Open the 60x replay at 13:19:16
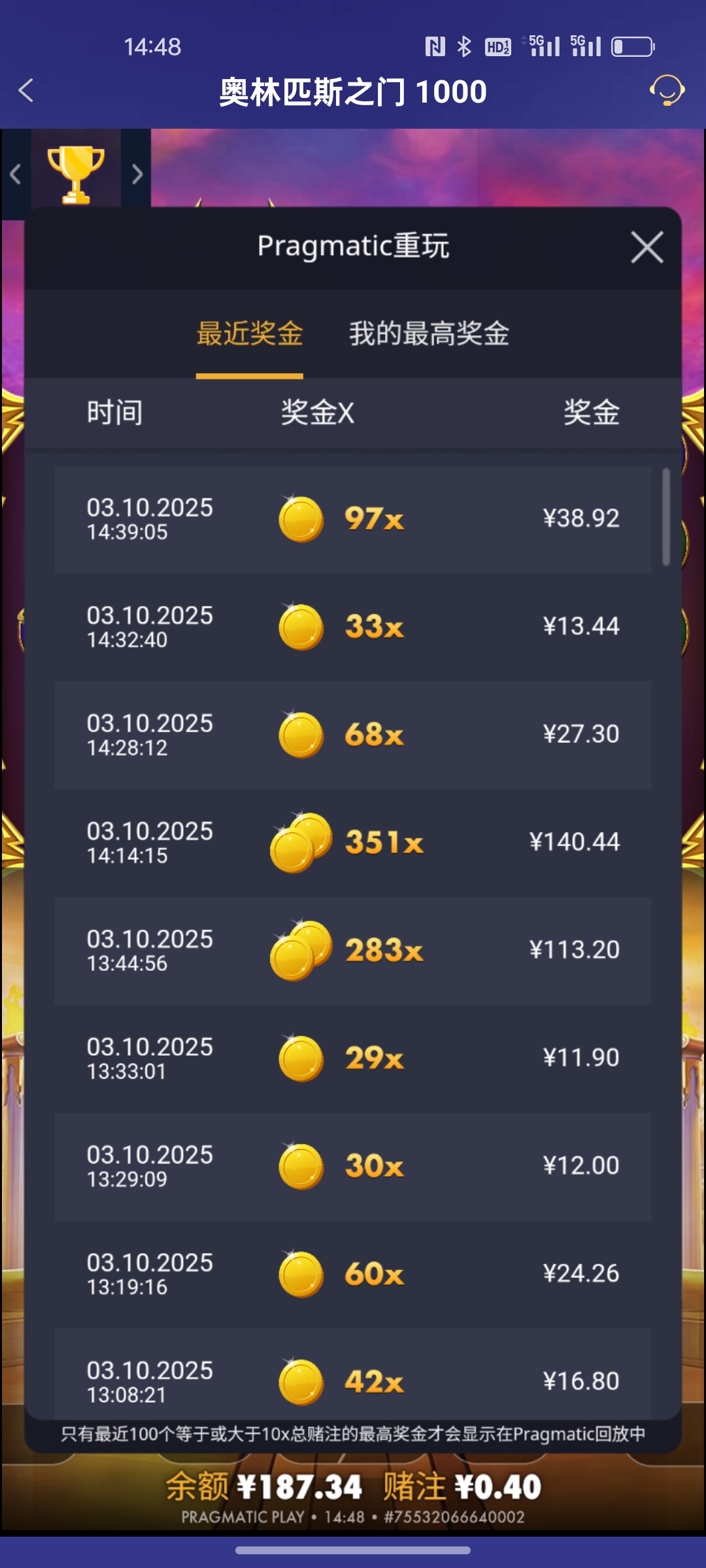Viewport: 706px width, 1568px height. point(353,1274)
